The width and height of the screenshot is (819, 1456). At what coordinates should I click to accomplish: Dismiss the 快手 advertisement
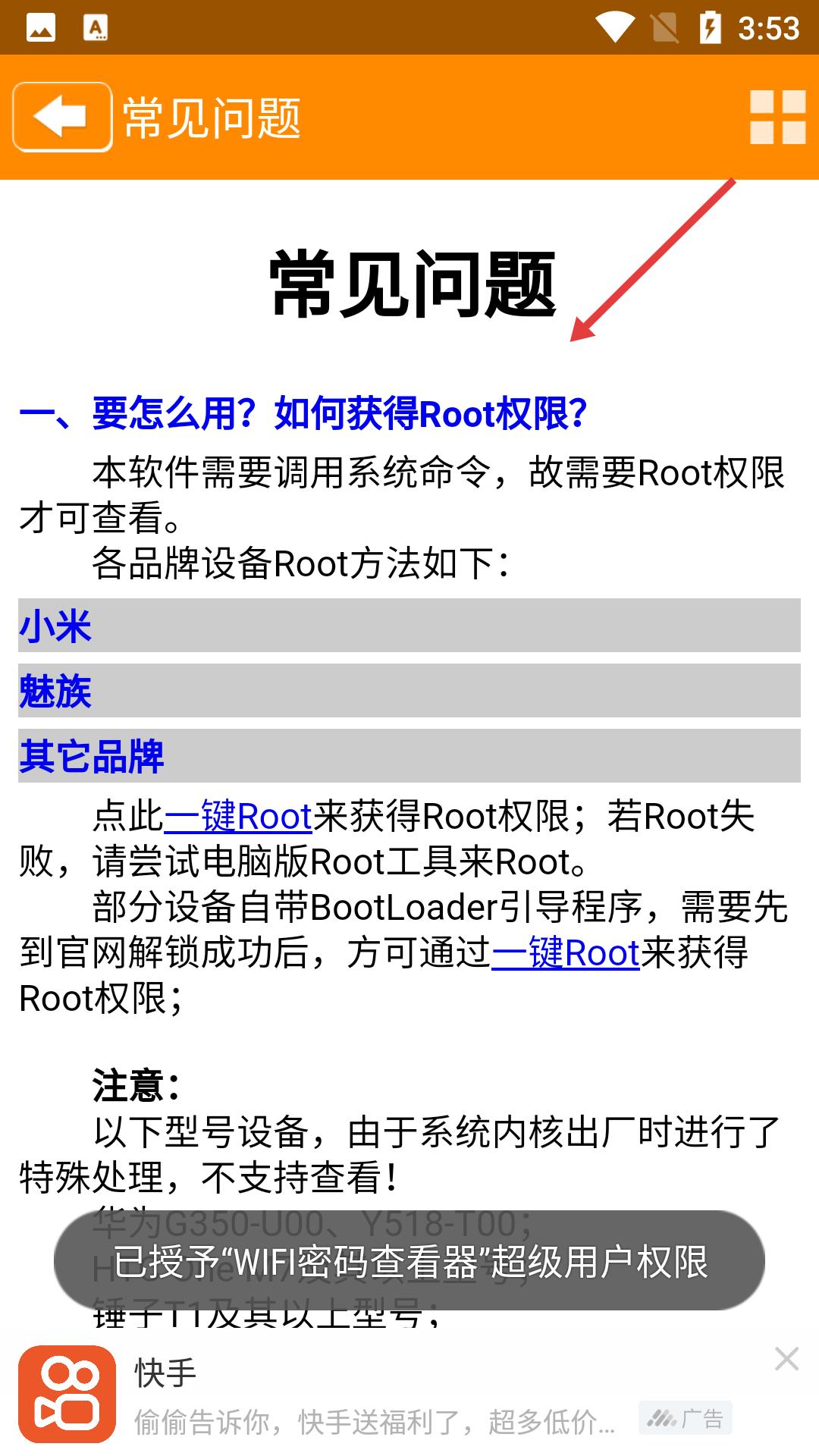click(x=786, y=1359)
